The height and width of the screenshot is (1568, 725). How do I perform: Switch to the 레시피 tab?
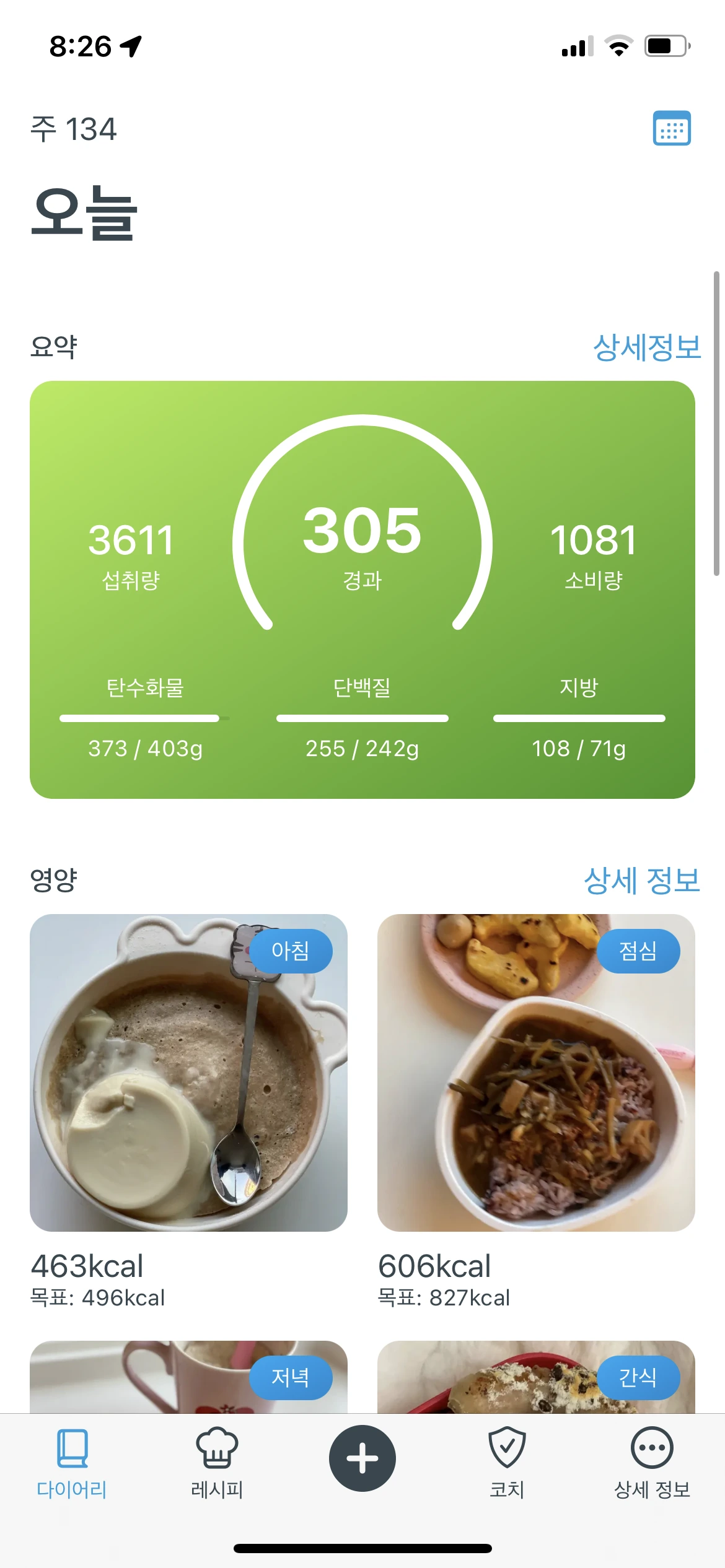pos(217,1462)
